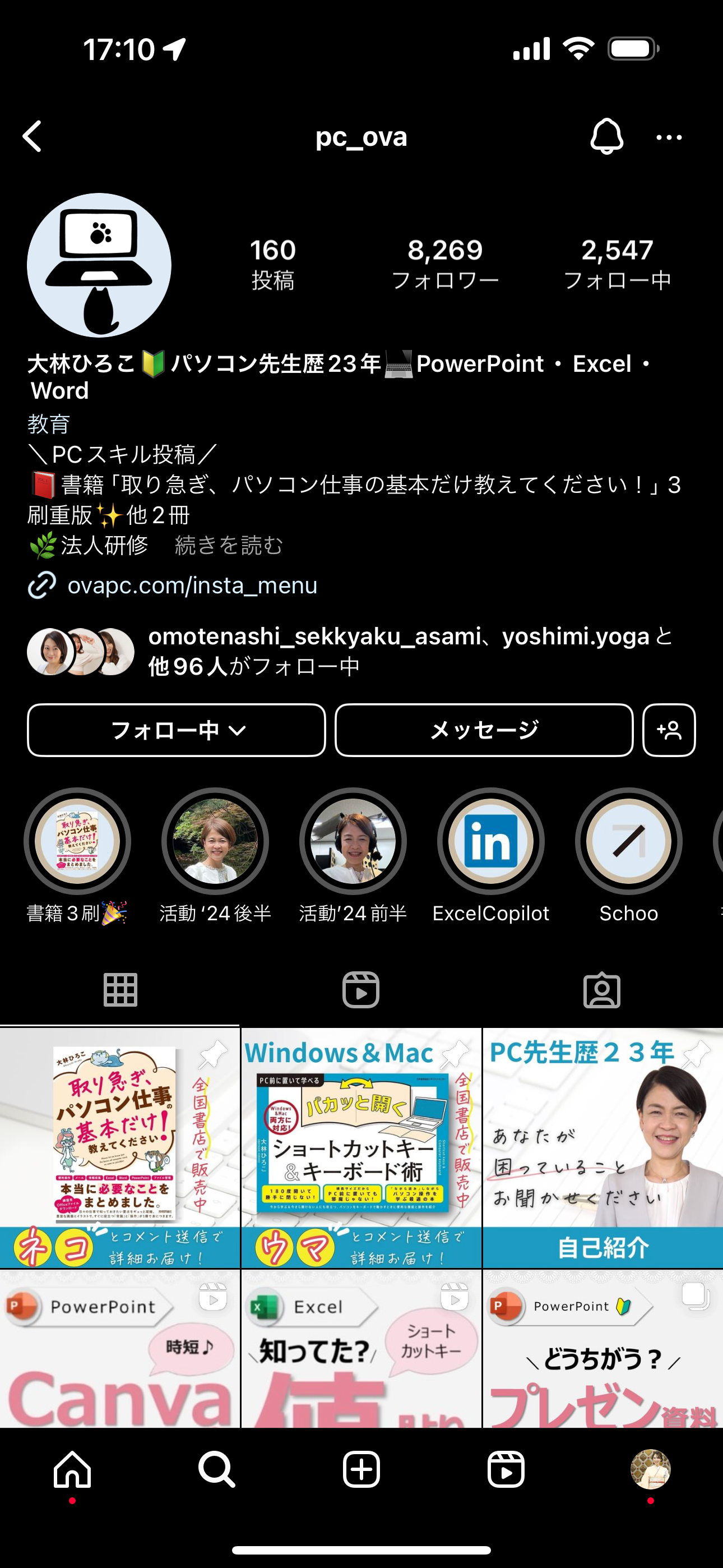Switch to the tagged posts tab
The image size is (723, 1568).
tap(602, 990)
